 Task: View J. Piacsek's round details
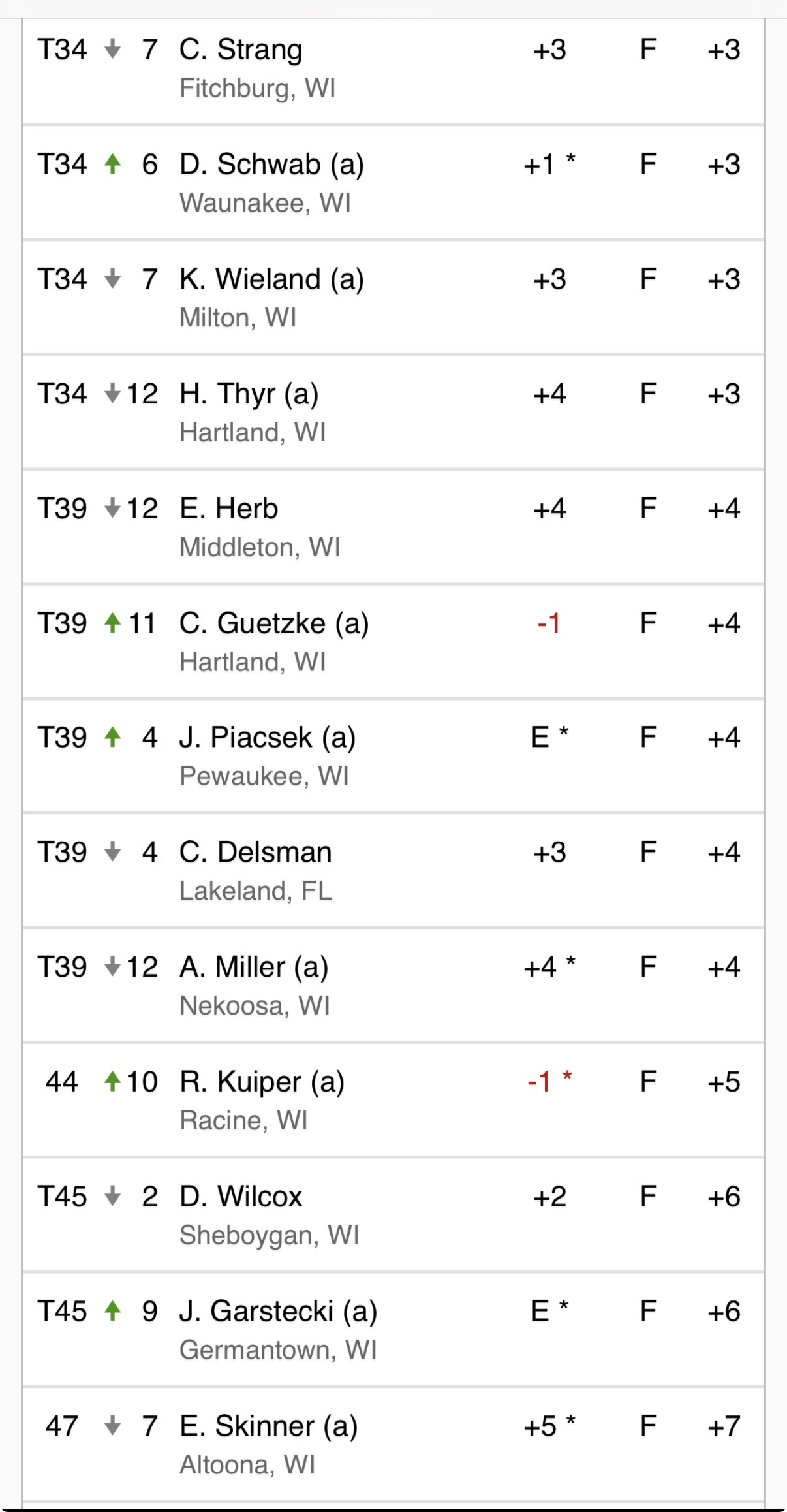click(x=393, y=755)
